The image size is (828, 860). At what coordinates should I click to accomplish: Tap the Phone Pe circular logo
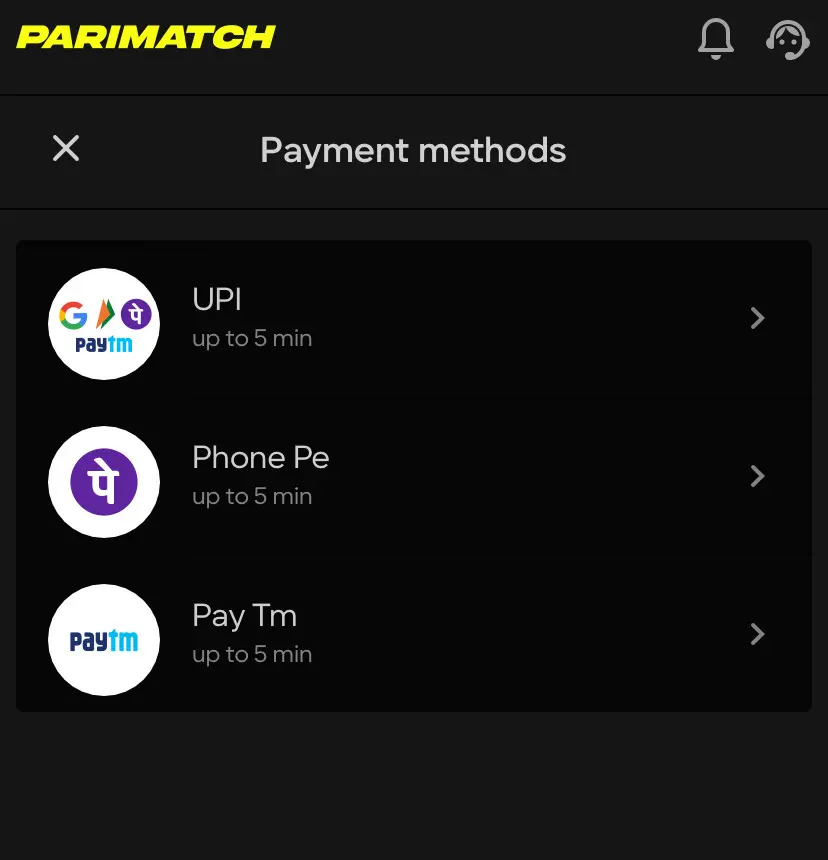click(x=104, y=481)
